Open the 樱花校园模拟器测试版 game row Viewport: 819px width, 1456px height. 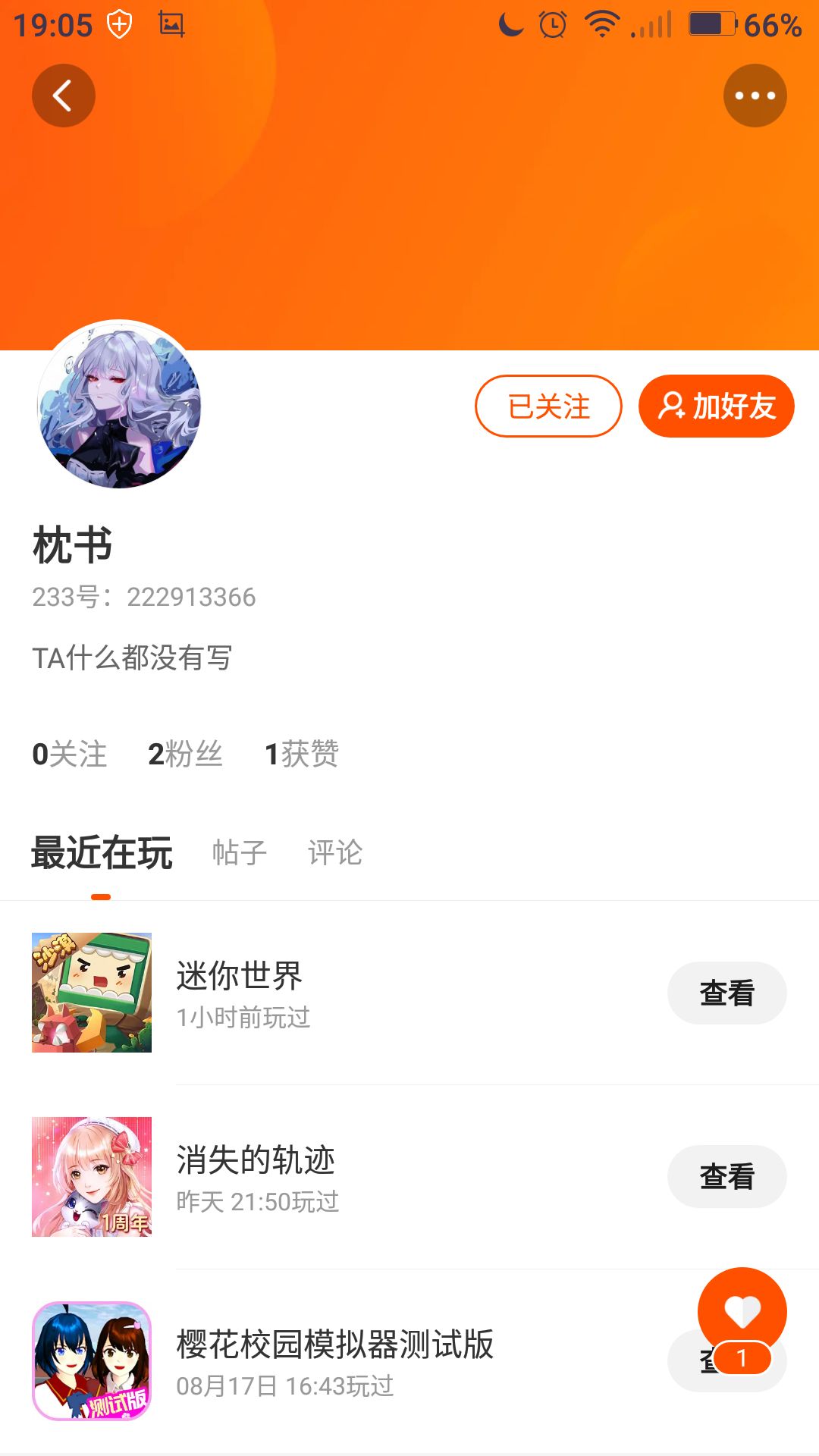click(x=335, y=1360)
